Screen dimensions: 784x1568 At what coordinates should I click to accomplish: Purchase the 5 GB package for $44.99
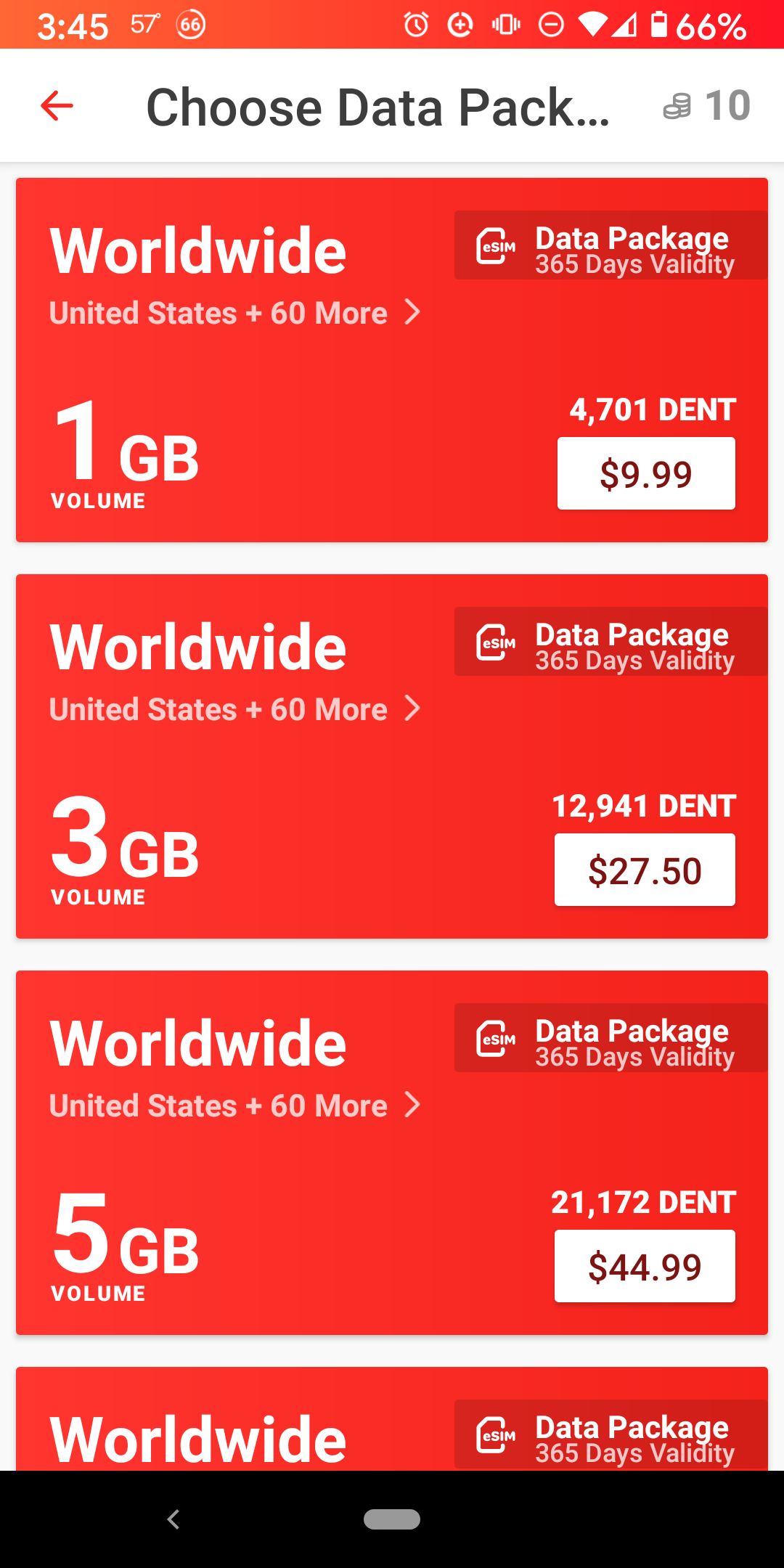pos(645,1266)
